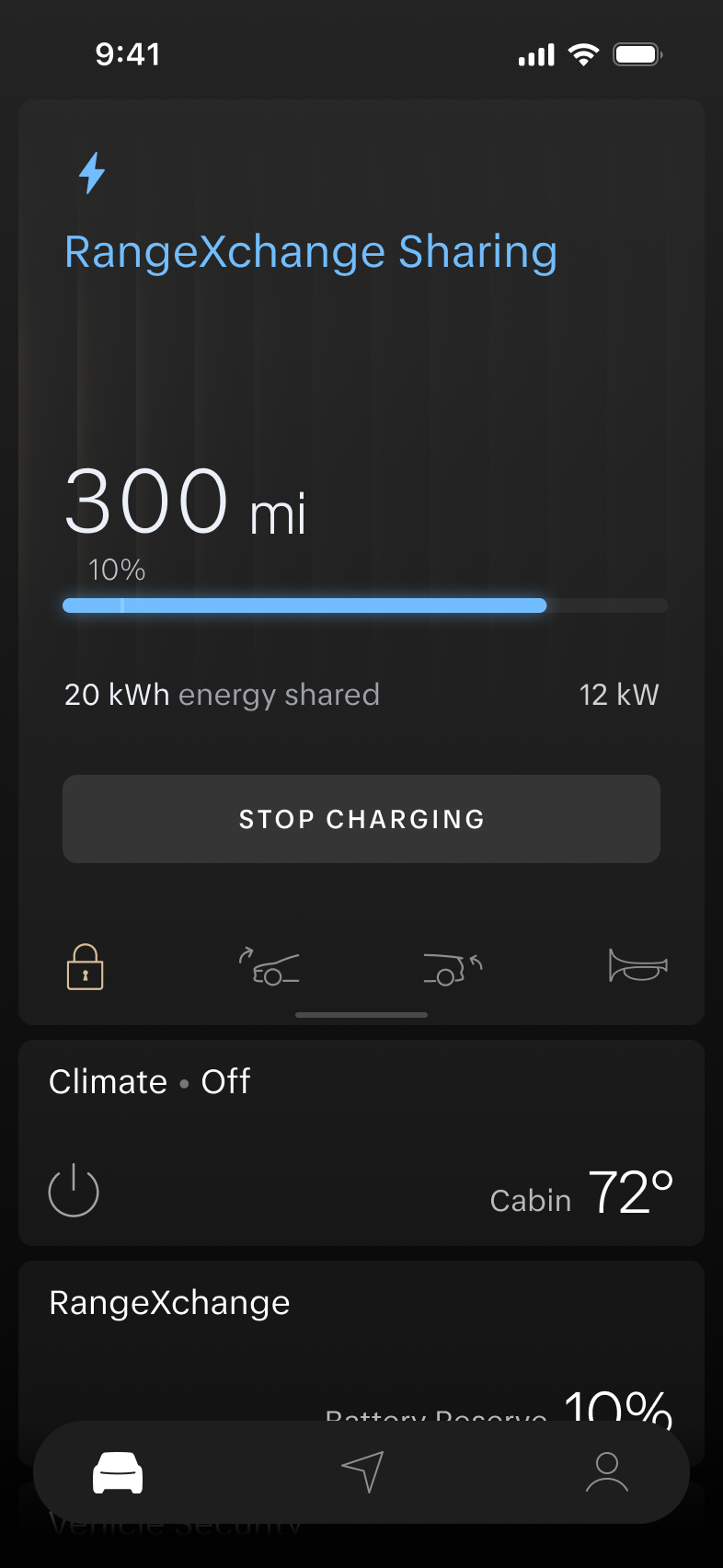
Task: Honk the horn
Action: point(637,966)
